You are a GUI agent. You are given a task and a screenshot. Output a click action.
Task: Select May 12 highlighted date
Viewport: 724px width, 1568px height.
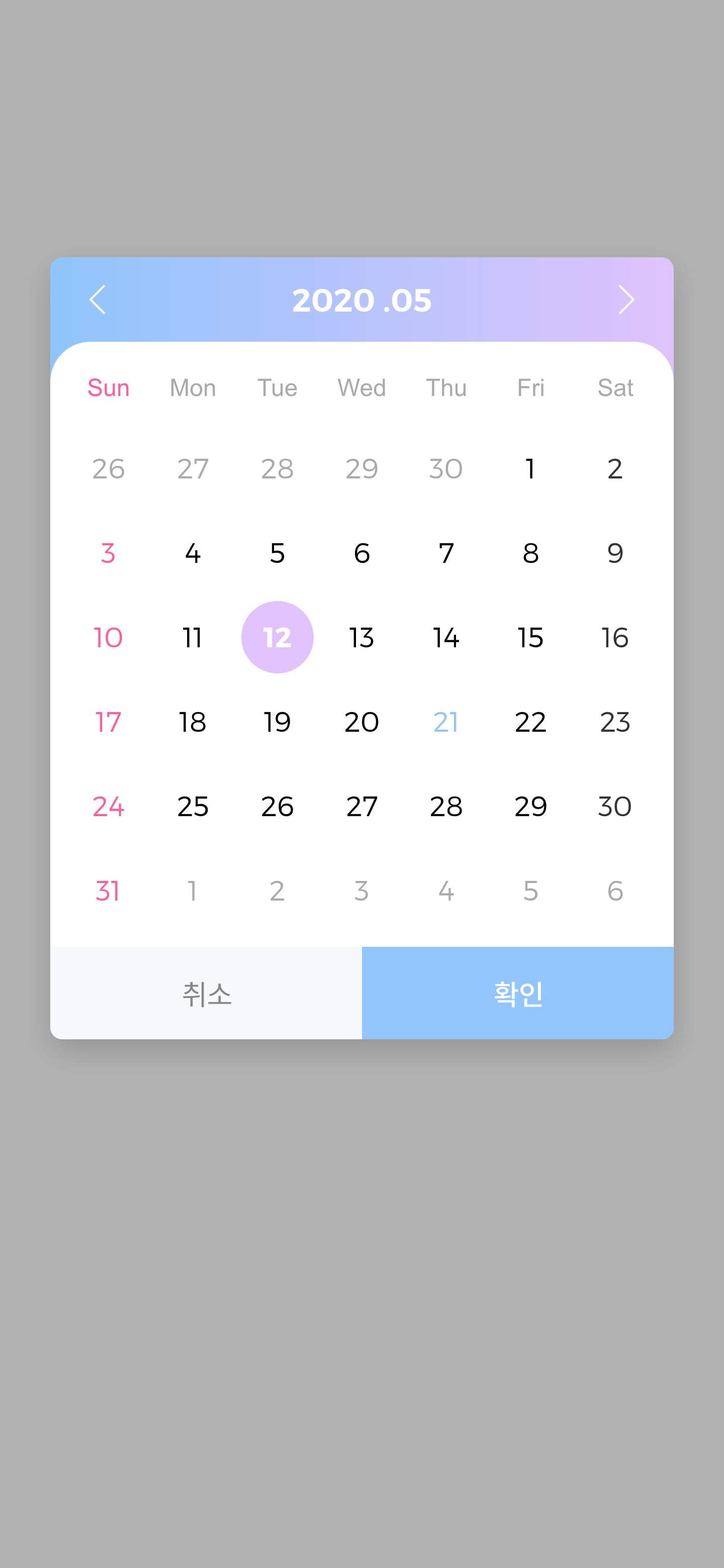click(x=277, y=637)
